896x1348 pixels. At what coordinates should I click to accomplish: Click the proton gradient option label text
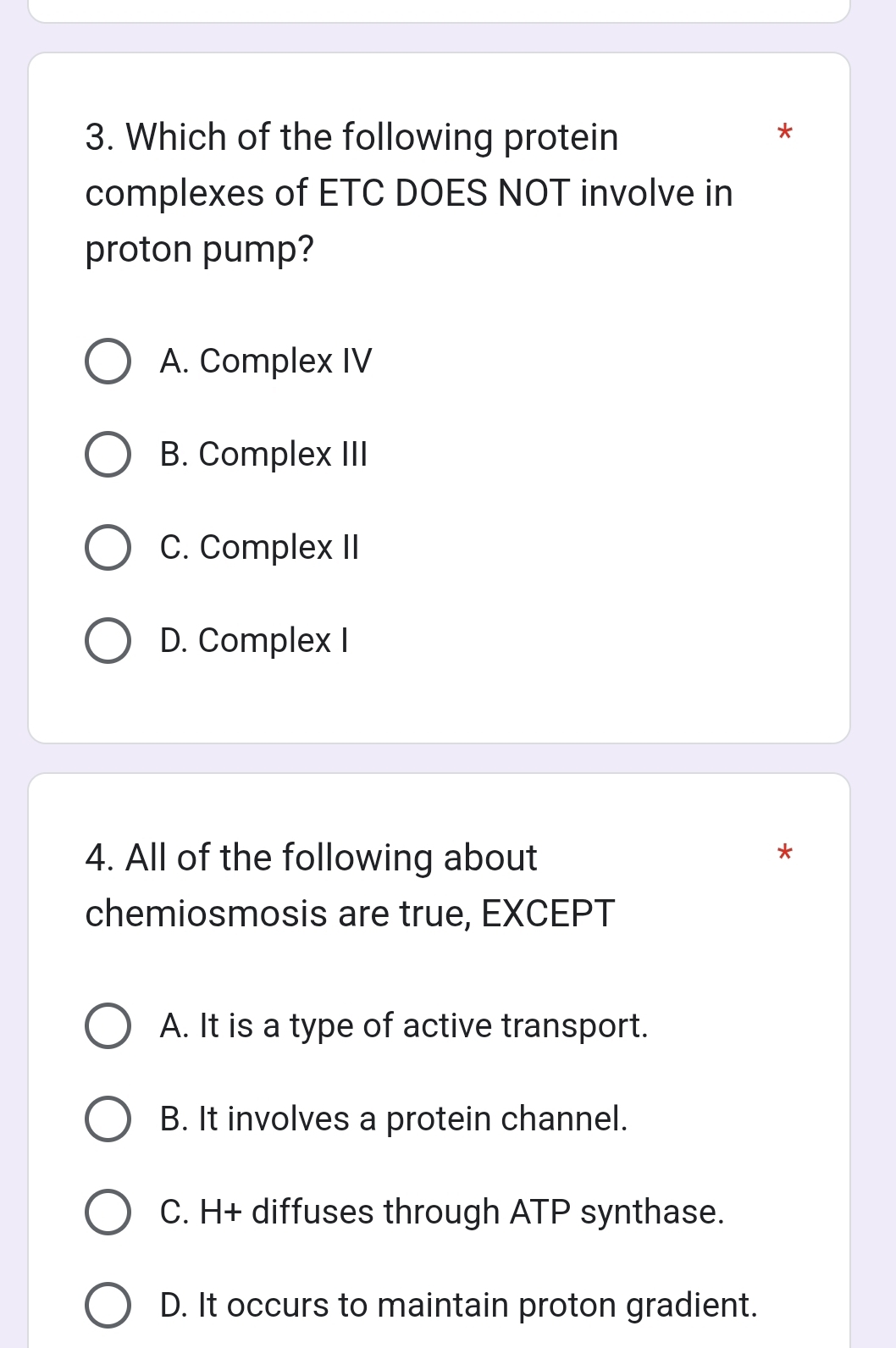point(458,1305)
